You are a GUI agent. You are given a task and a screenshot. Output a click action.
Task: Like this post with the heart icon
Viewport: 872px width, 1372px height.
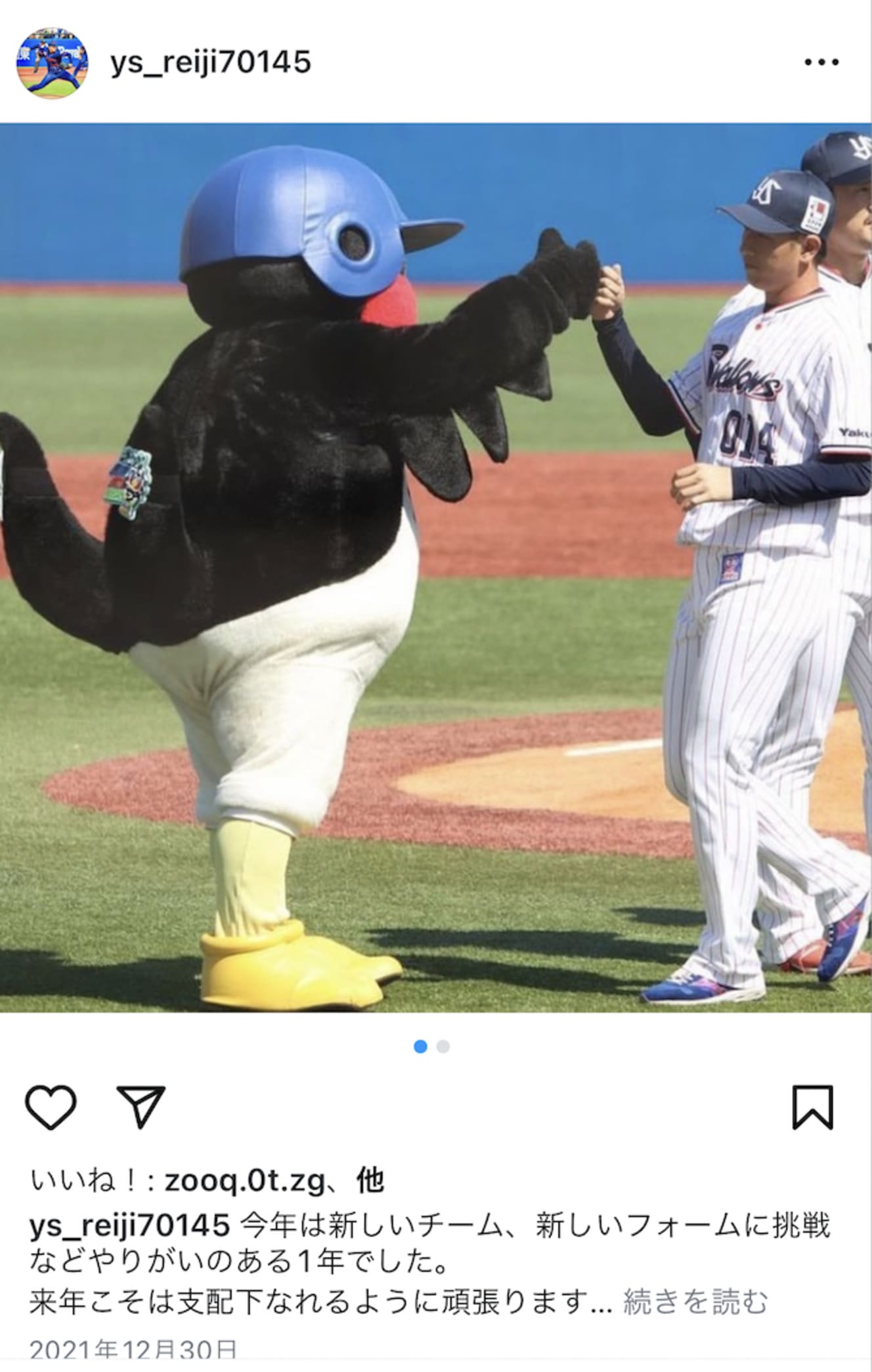click(51, 1108)
